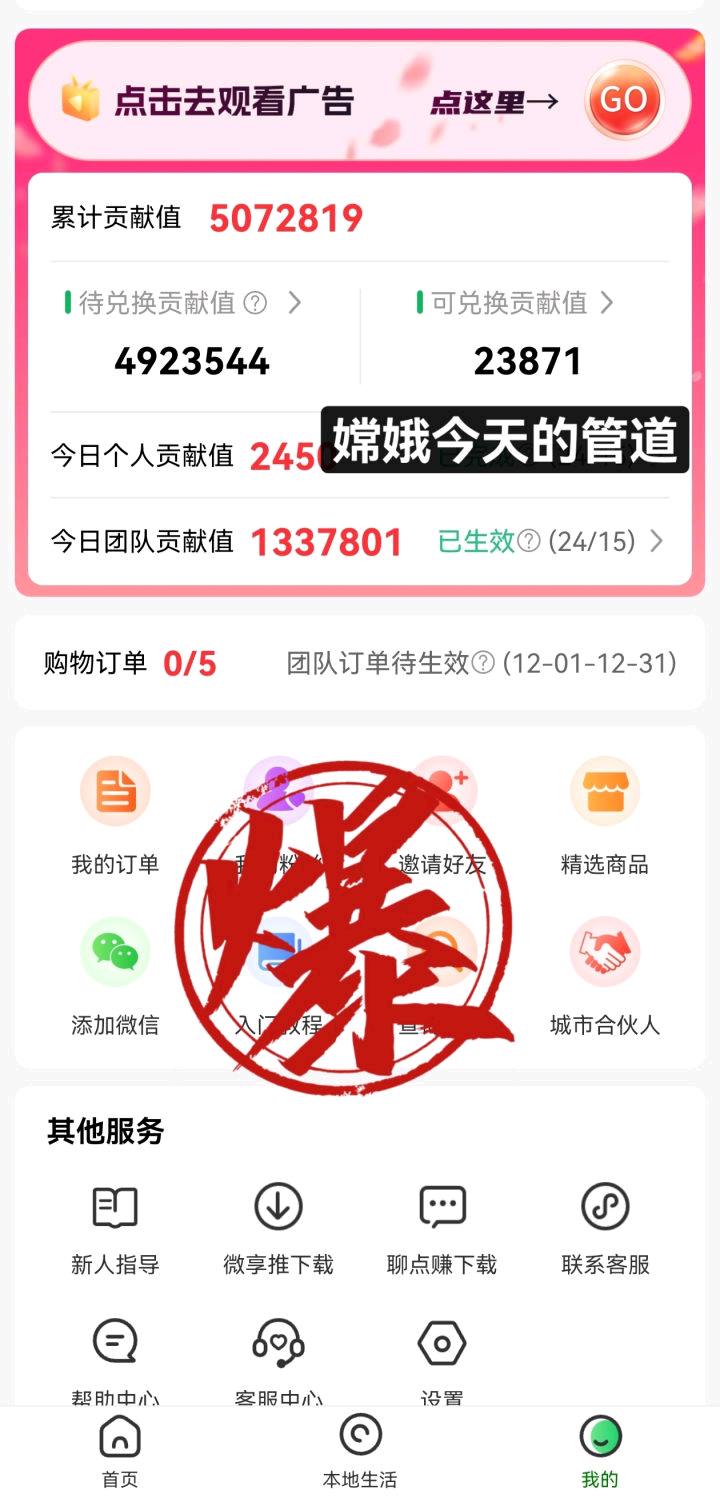The height and width of the screenshot is (1498, 720).
Task: Open 精选商品 featured products
Action: [x=605, y=790]
